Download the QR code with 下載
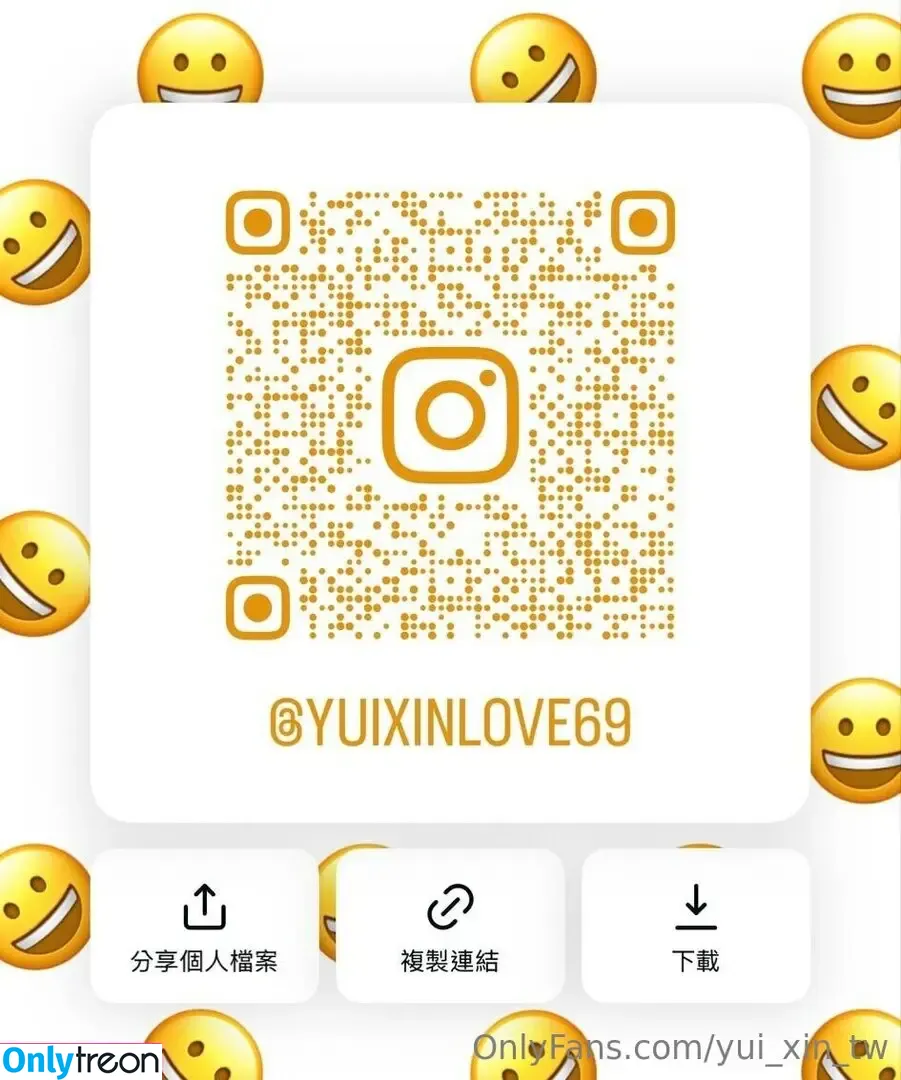The image size is (901, 1080). click(x=695, y=926)
